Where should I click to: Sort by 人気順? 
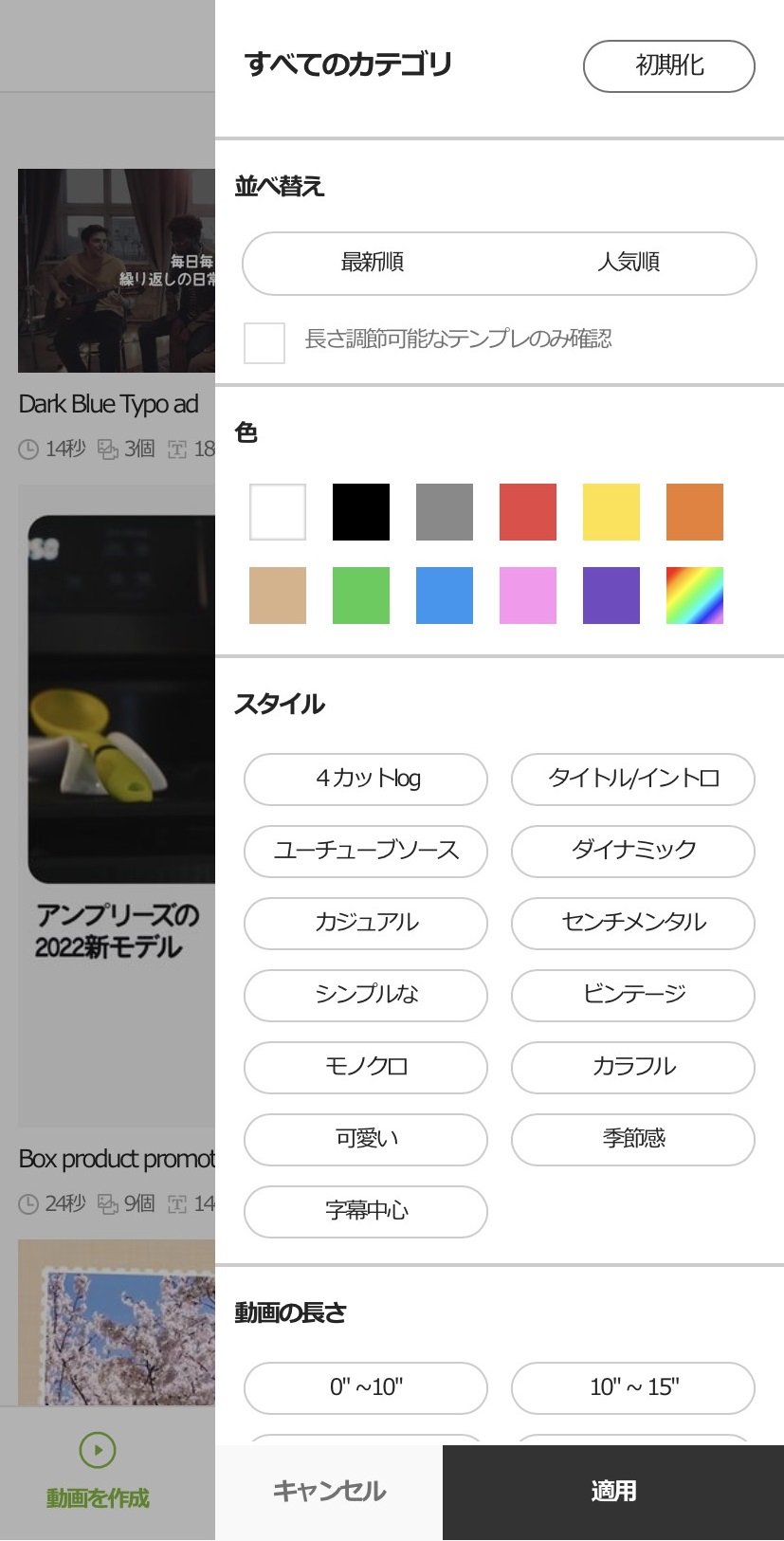pos(628,263)
